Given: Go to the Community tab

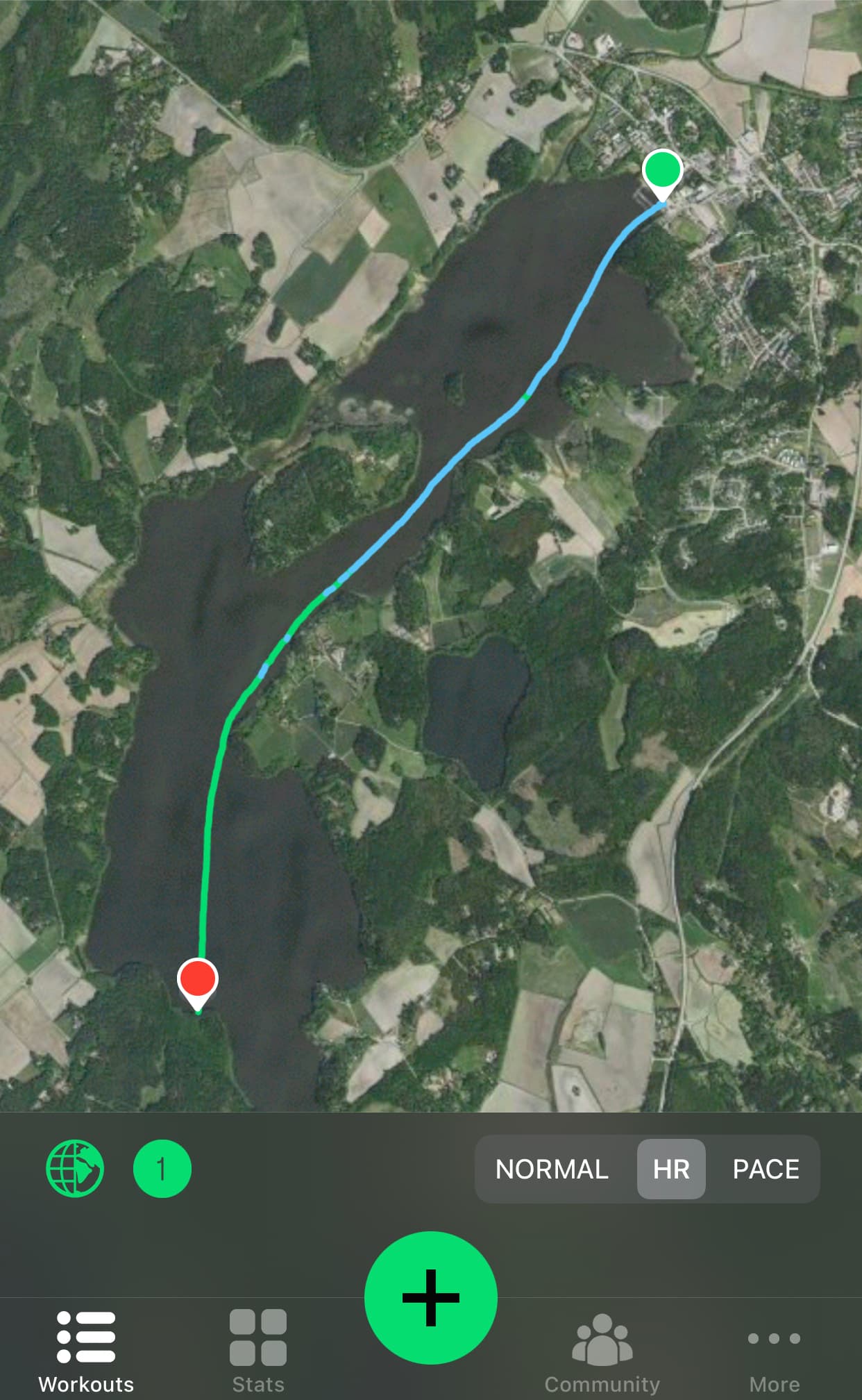Looking at the screenshot, I should [602, 1351].
